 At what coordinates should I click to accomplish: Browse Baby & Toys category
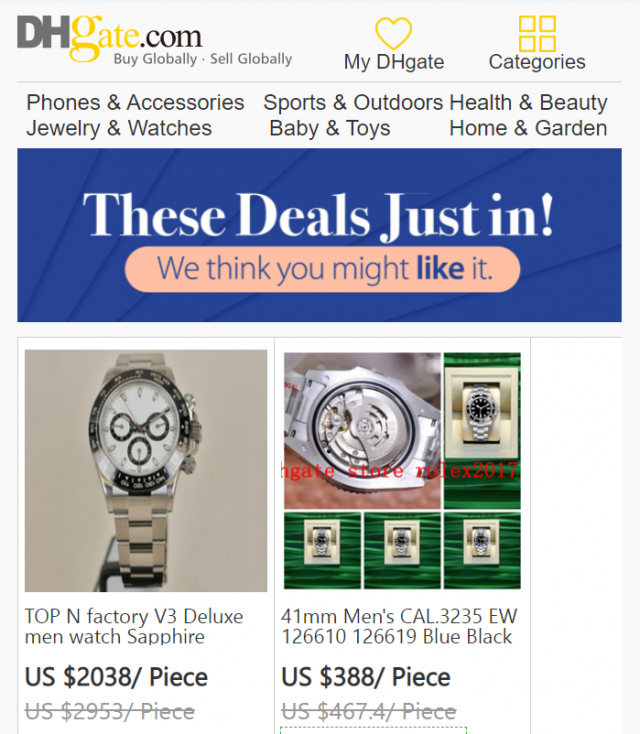329,128
